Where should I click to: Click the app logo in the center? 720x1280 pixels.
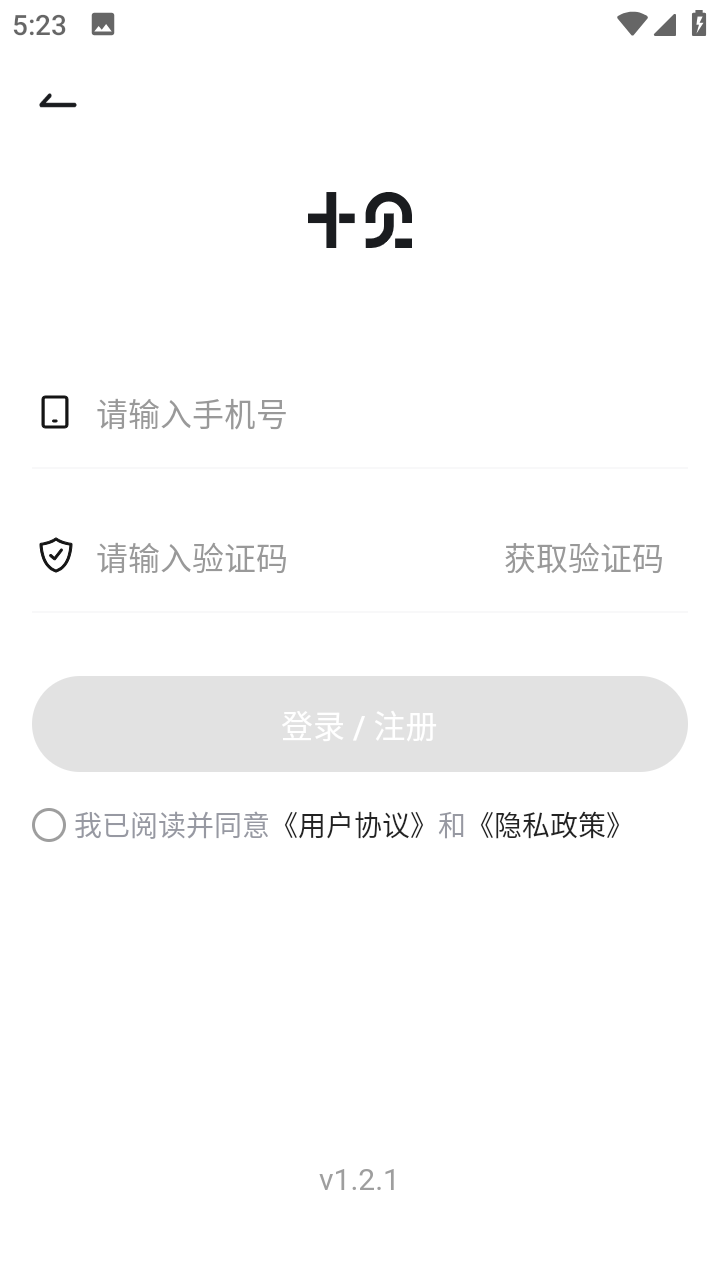coord(360,219)
